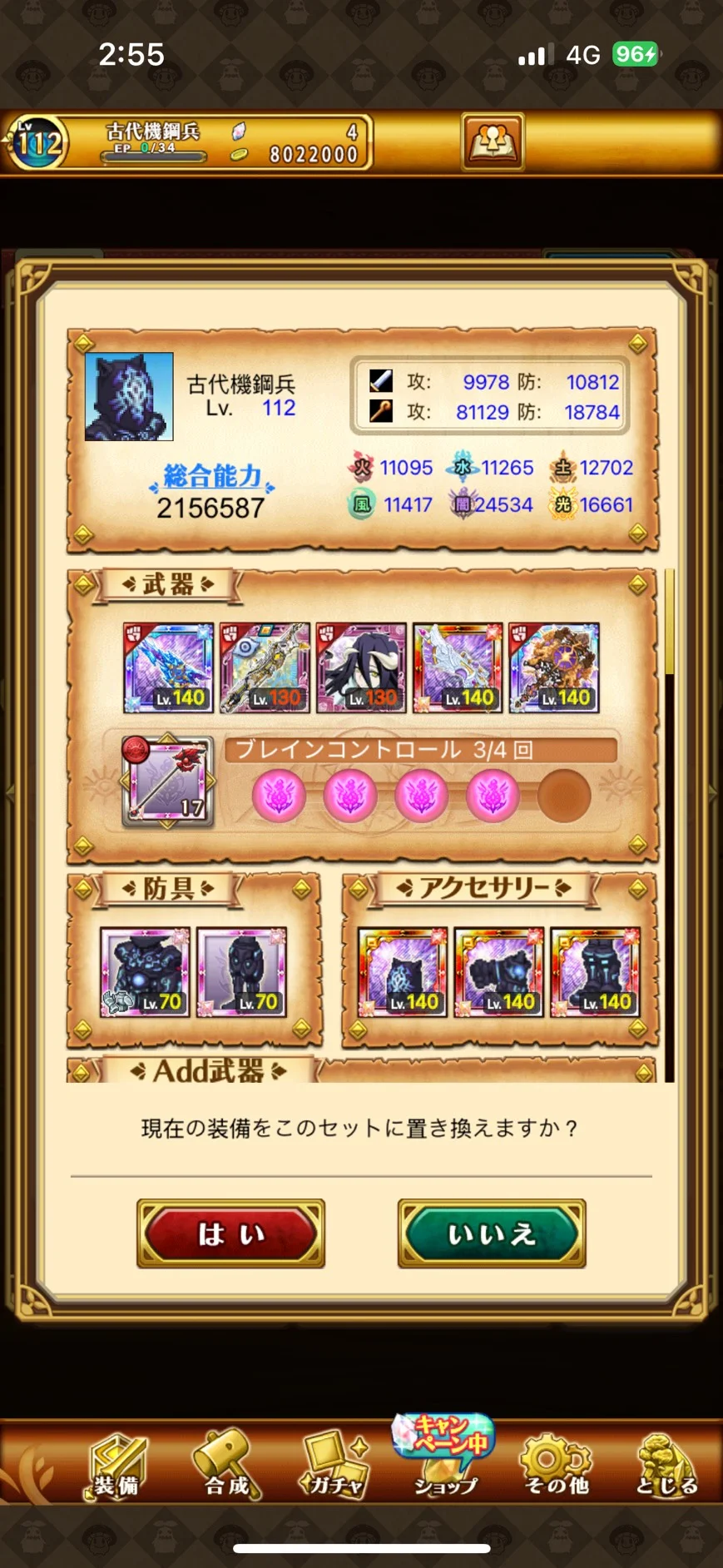Image resolution: width=723 pixels, height=1568 pixels.
Task: Open the その他 other menu
Action: coord(556,1466)
